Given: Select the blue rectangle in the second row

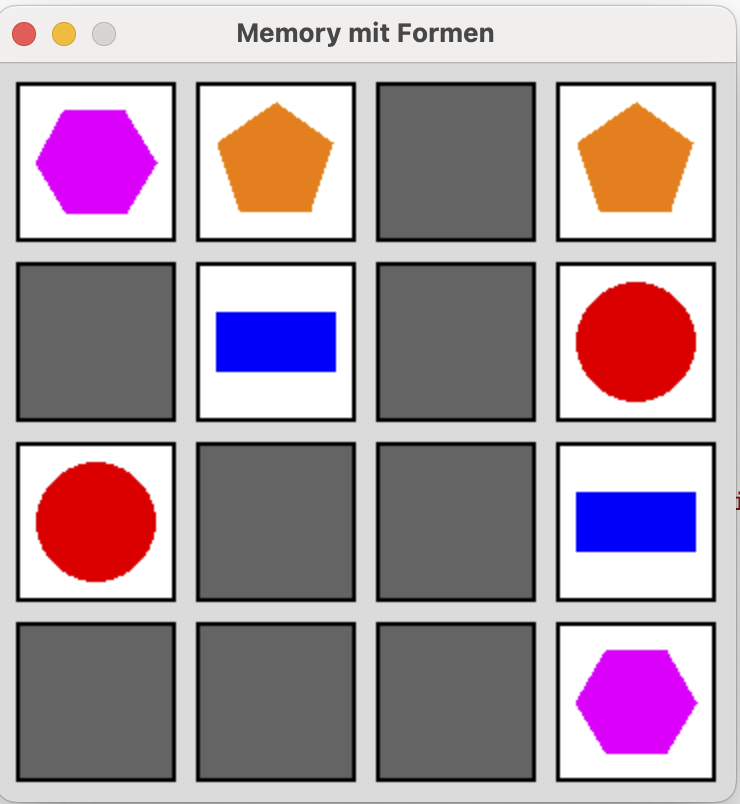Looking at the screenshot, I should click(276, 342).
